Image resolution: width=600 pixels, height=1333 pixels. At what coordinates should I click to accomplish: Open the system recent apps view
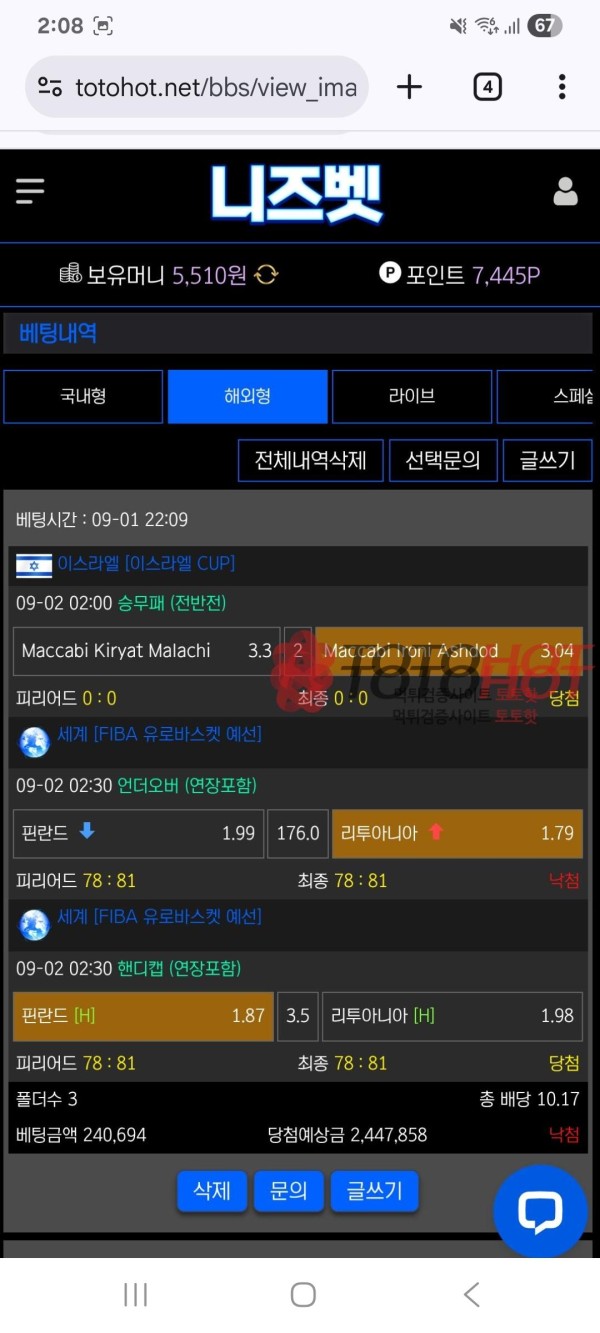click(135, 1295)
